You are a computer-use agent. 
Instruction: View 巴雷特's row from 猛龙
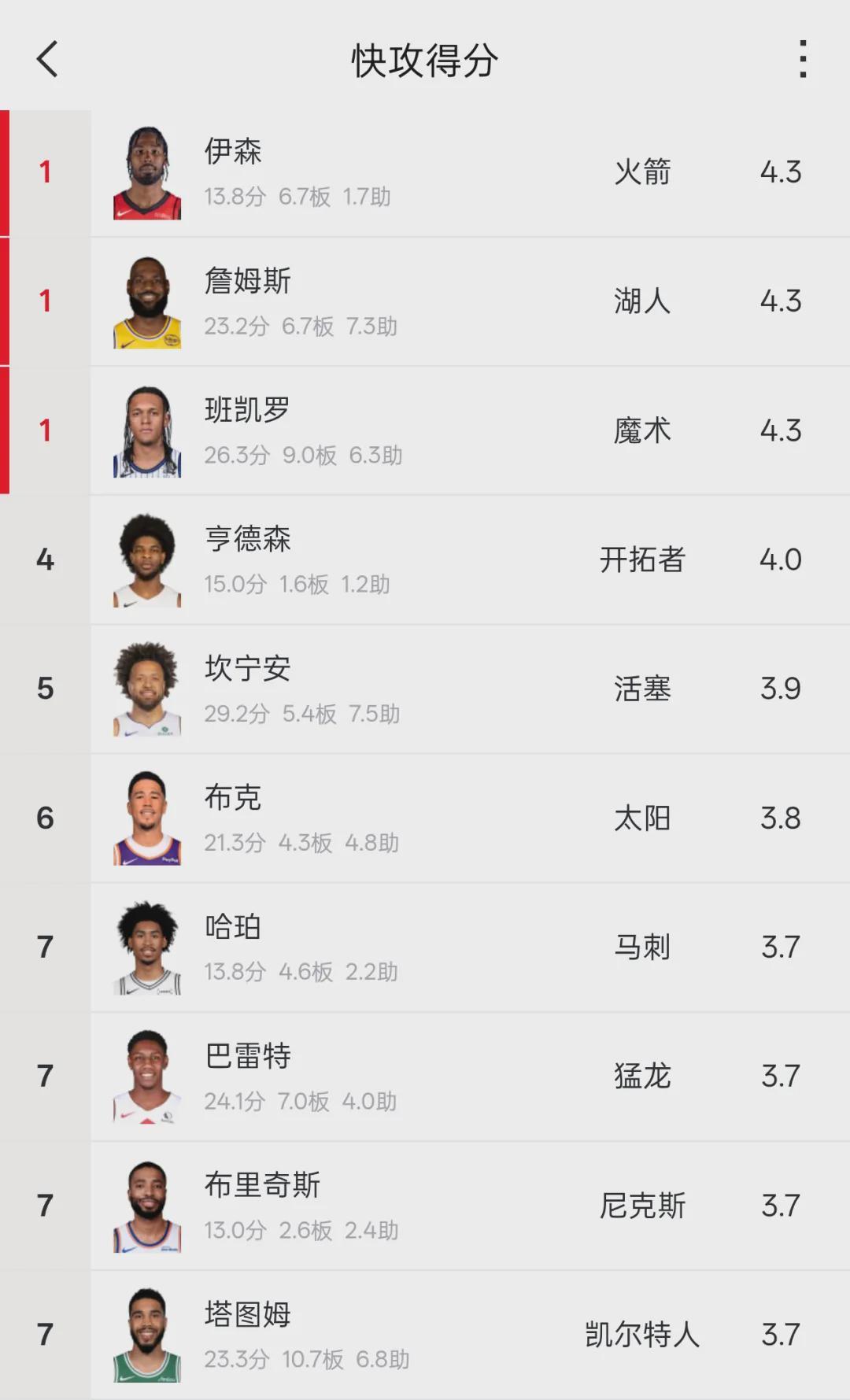pos(425,1077)
